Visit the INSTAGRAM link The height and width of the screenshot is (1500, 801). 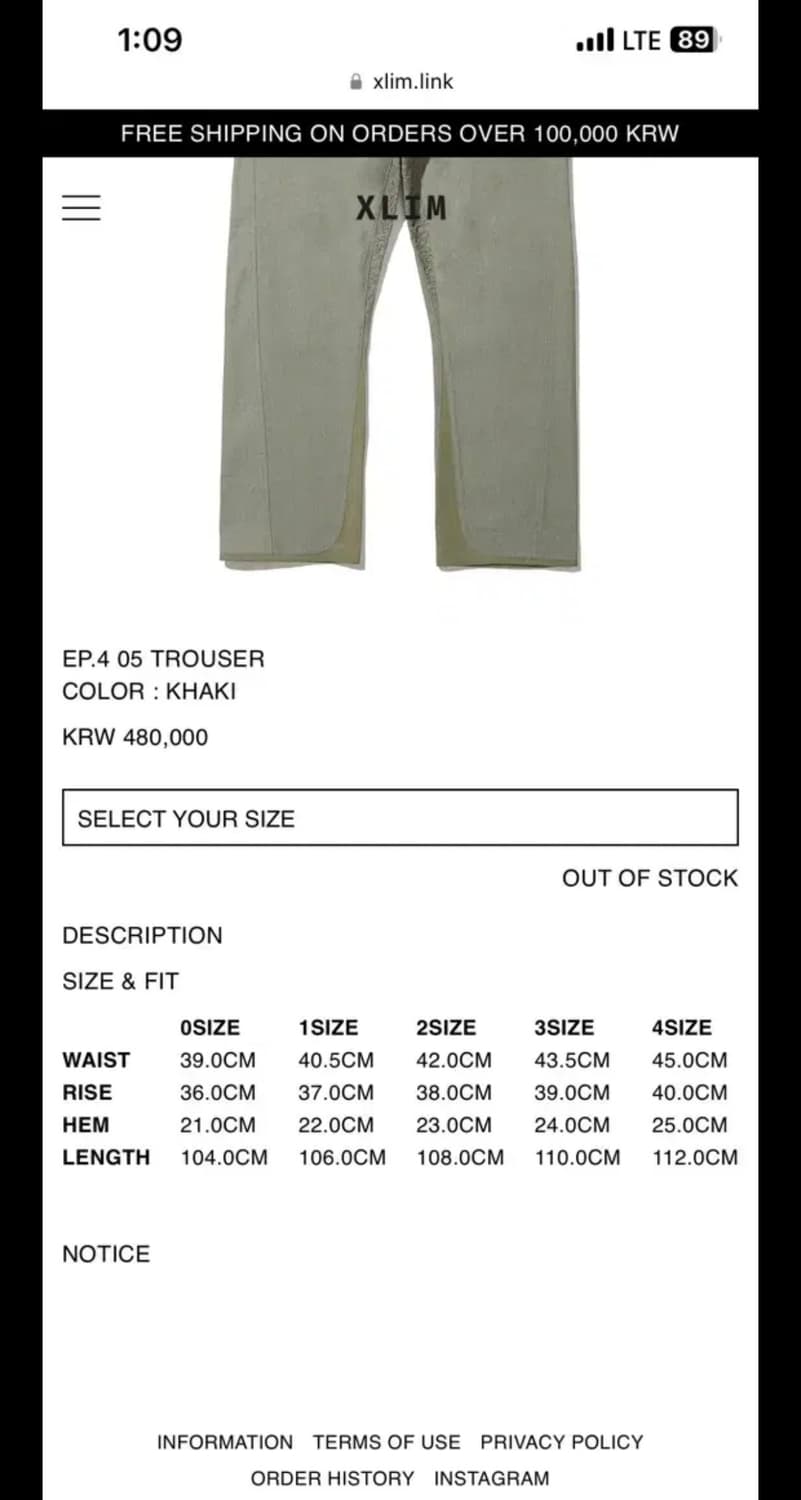pos(492,1477)
